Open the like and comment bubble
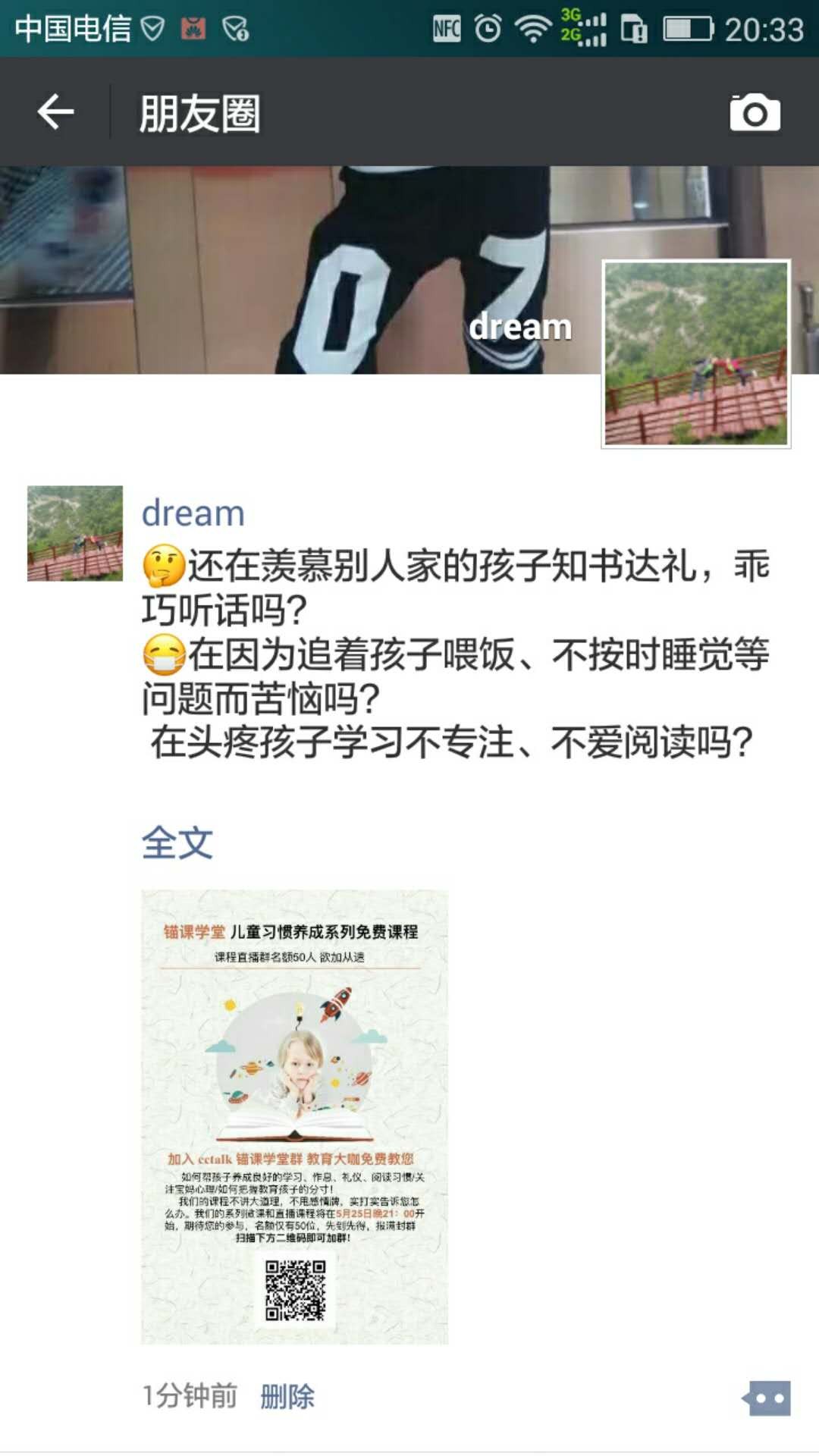Image resolution: width=819 pixels, height=1456 pixels. (767, 1398)
